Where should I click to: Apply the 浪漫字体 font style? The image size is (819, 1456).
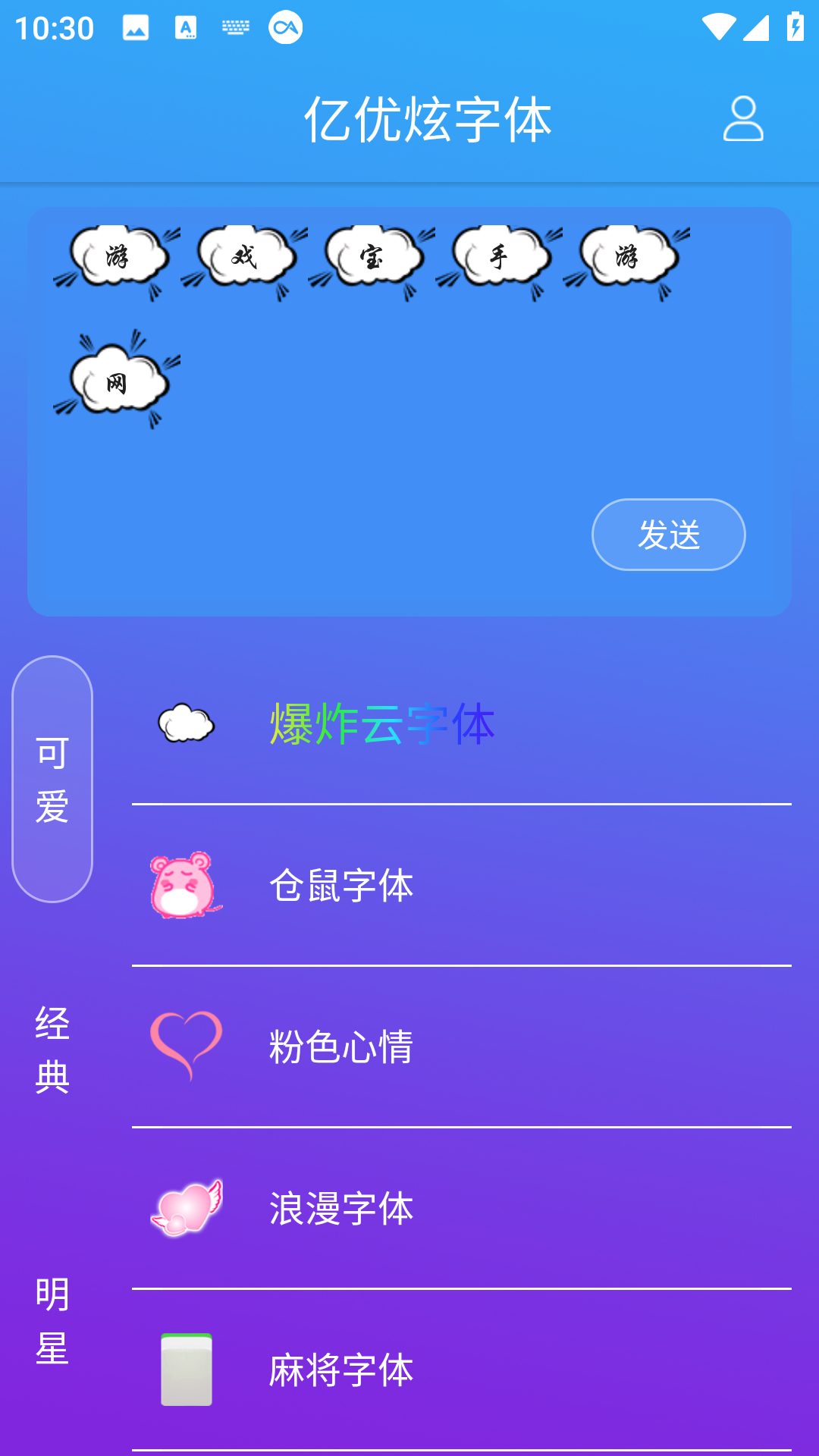point(461,1208)
